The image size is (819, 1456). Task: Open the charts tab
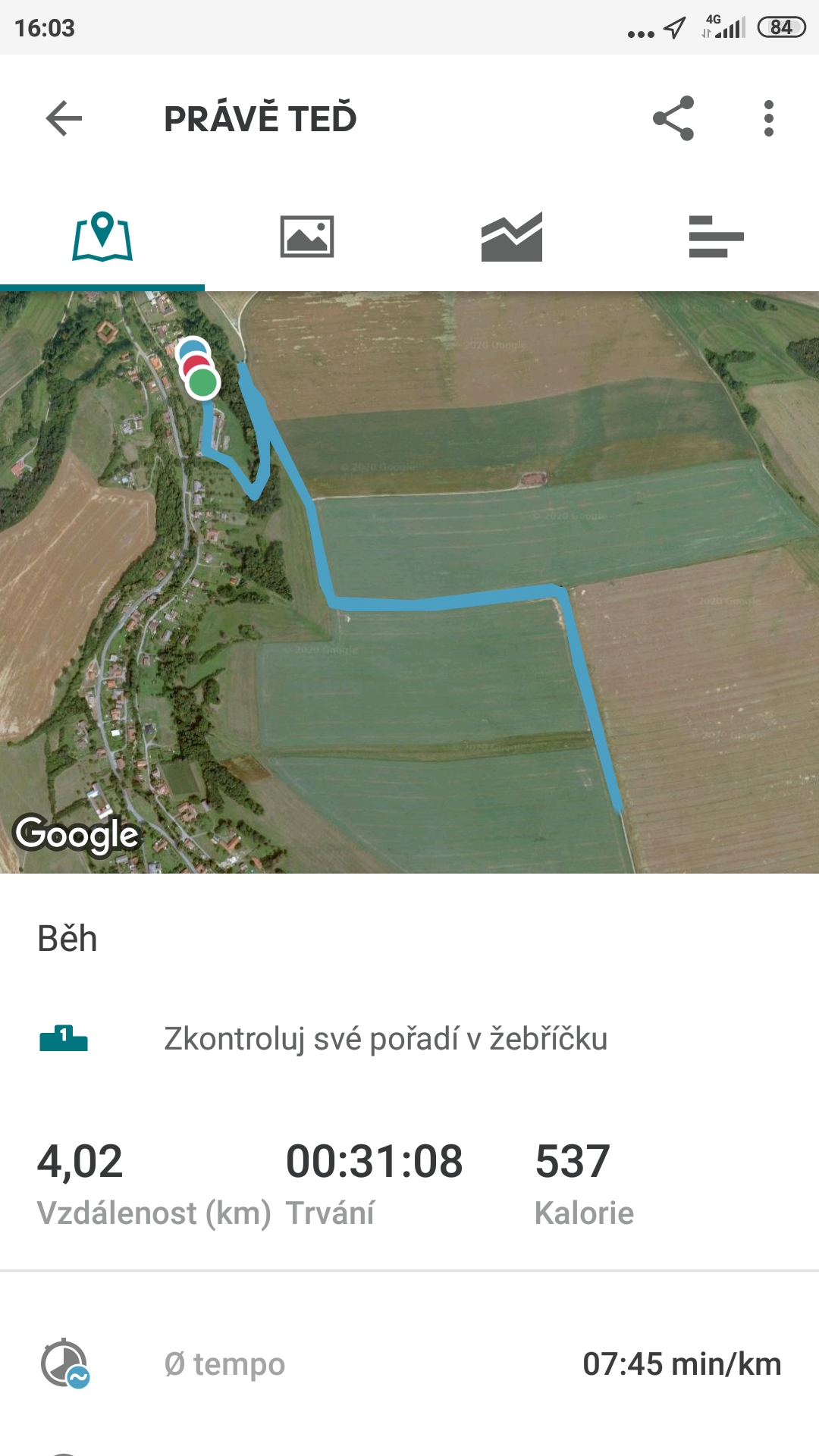click(x=512, y=237)
